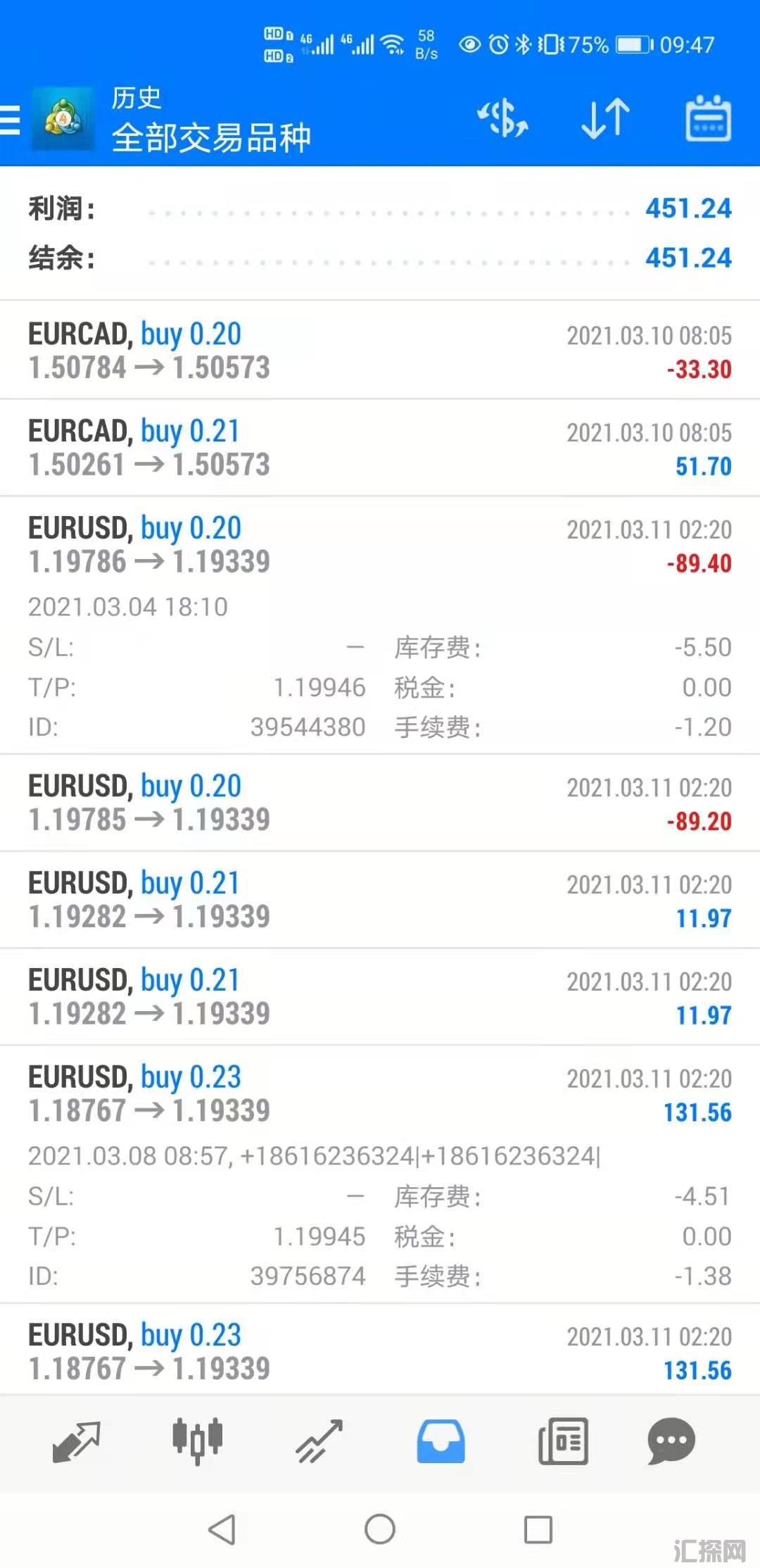This screenshot has width=760, height=1568.
Task: Tap the system home button
Action: pos(380,1529)
